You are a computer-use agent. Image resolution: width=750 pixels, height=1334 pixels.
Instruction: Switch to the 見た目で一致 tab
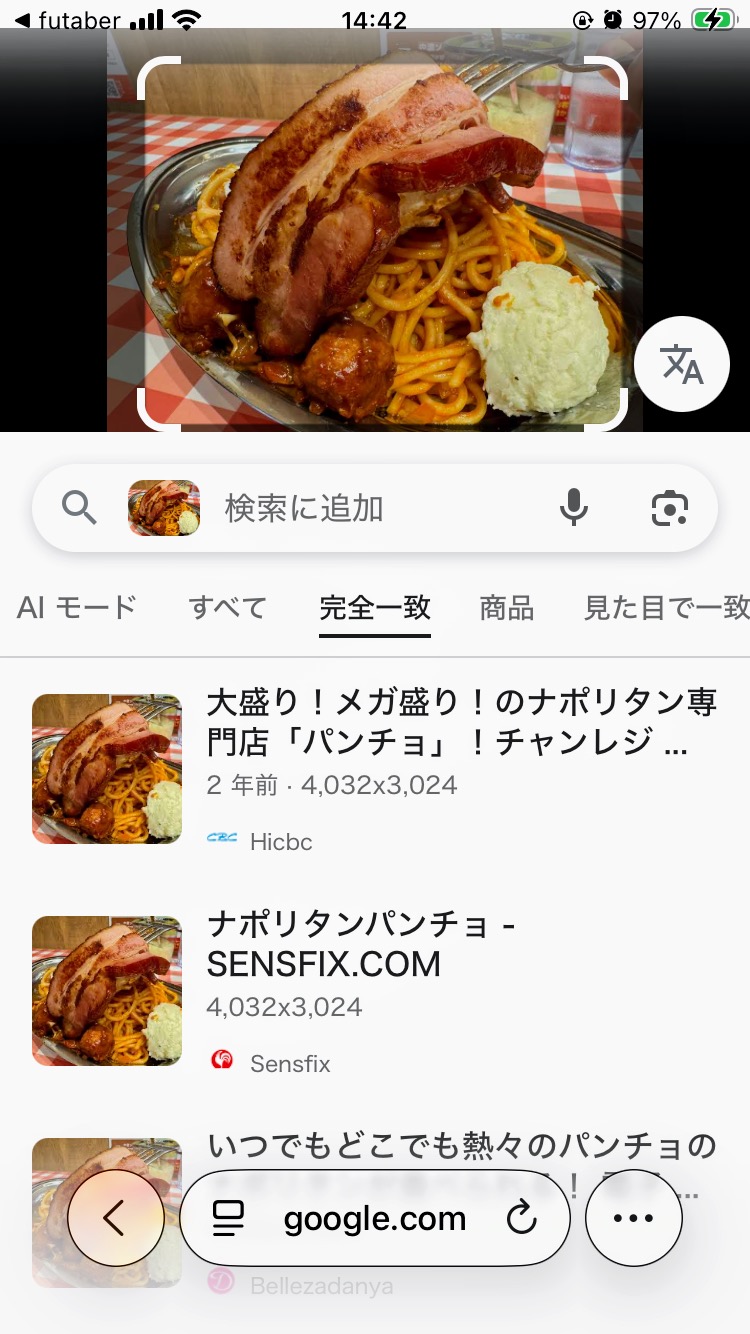(666, 607)
